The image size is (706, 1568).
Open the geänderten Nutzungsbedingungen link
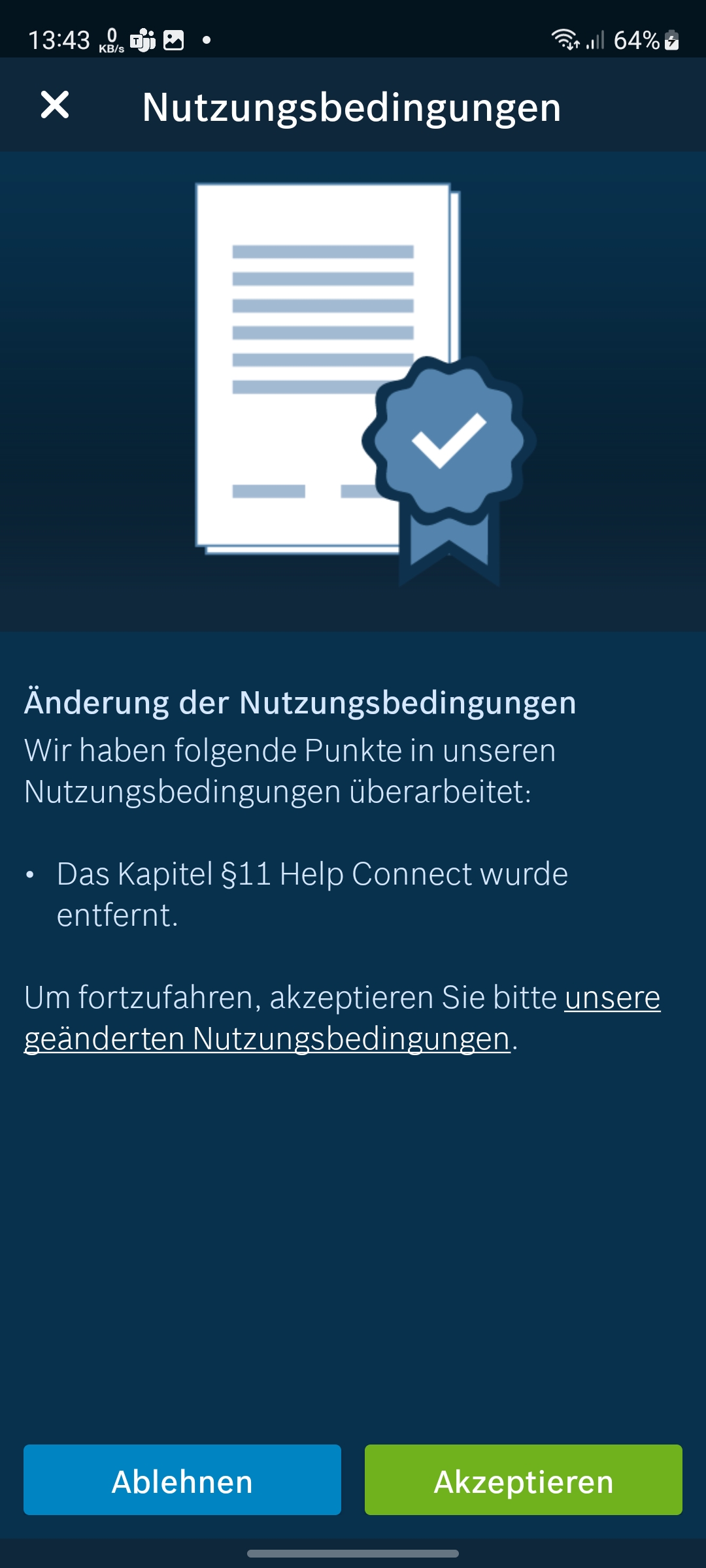[x=267, y=1038]
